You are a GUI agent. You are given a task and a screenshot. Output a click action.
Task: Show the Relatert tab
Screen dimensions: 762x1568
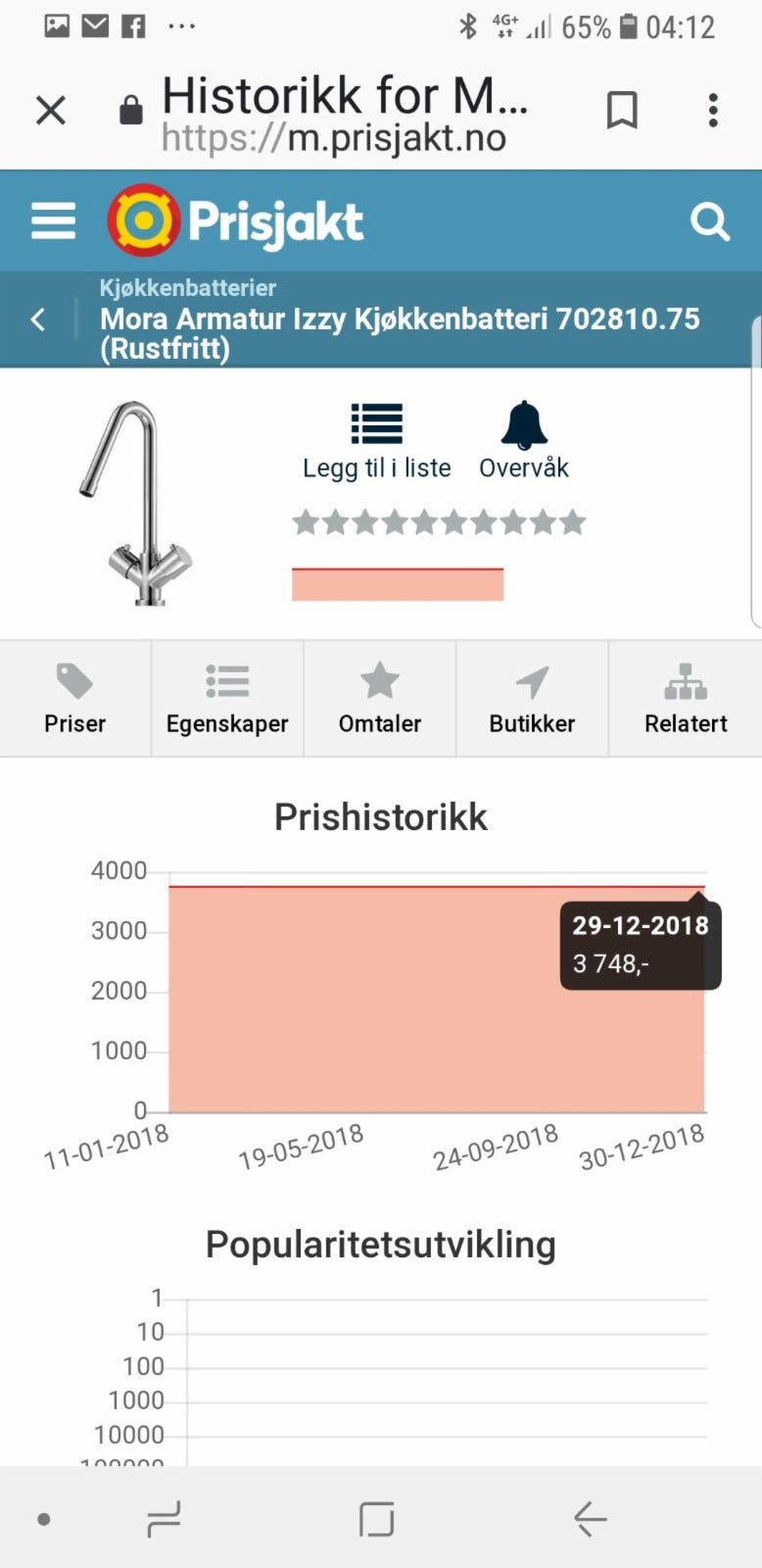[x=686, y=699]
